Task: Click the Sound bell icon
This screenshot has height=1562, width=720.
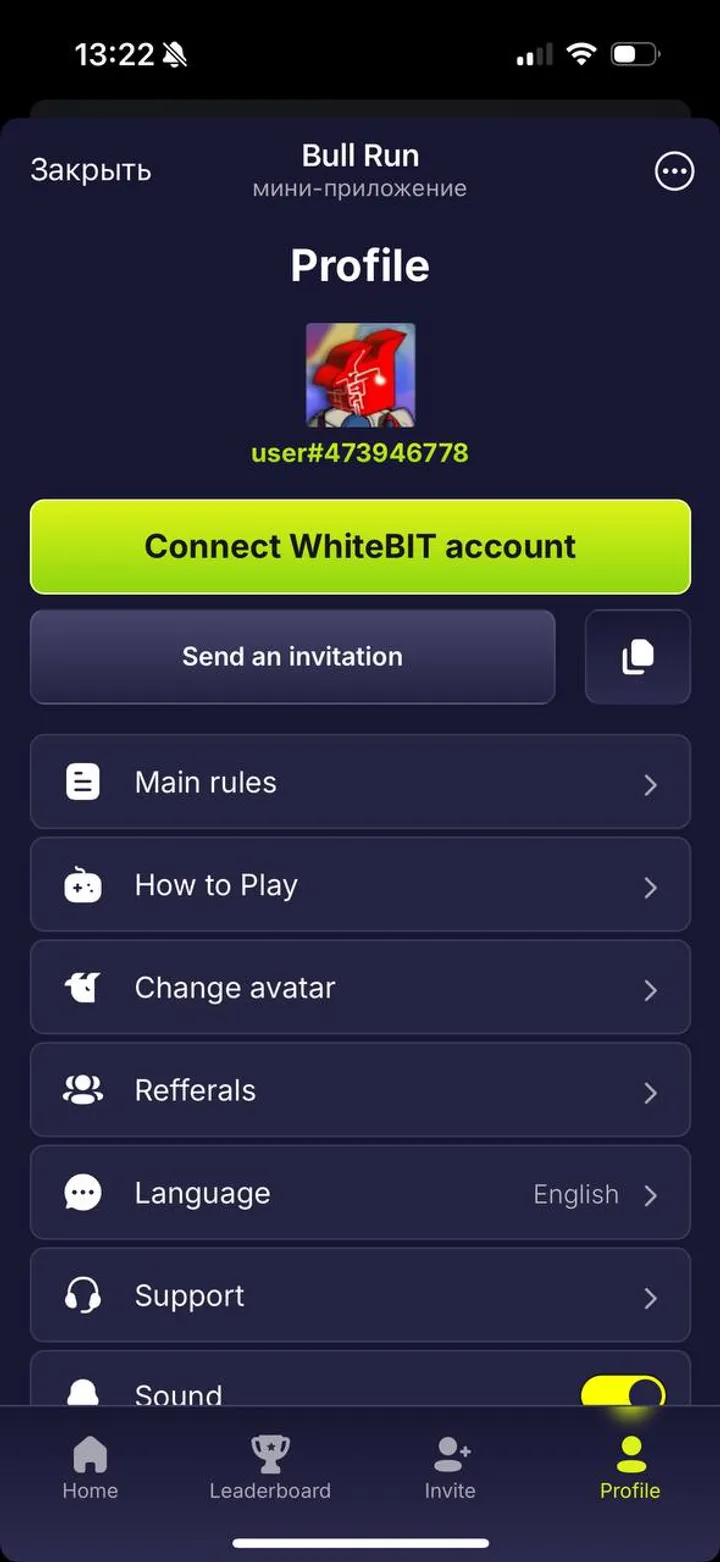Action: [84, 1393]
